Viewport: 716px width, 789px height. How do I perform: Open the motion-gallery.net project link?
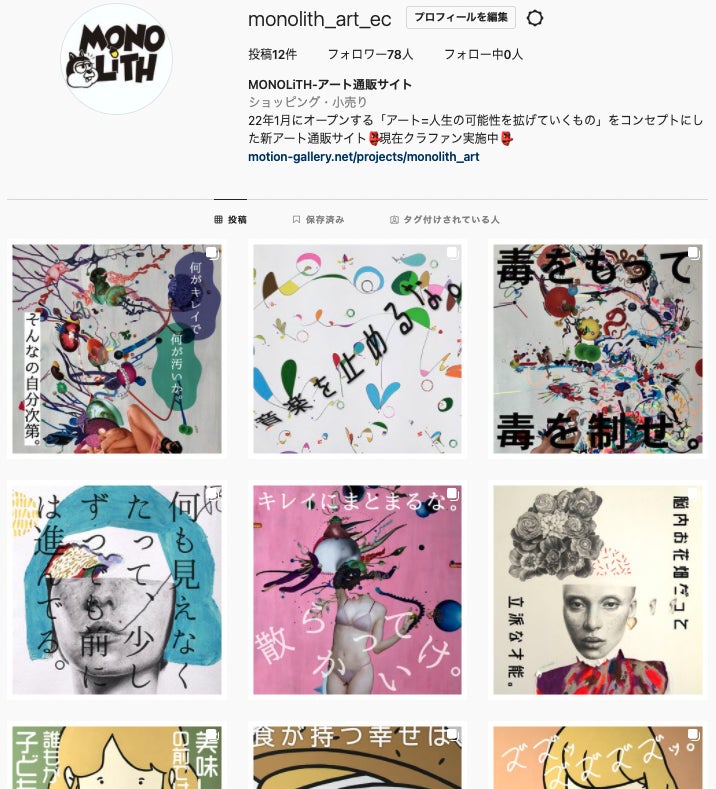click(363, 157)
